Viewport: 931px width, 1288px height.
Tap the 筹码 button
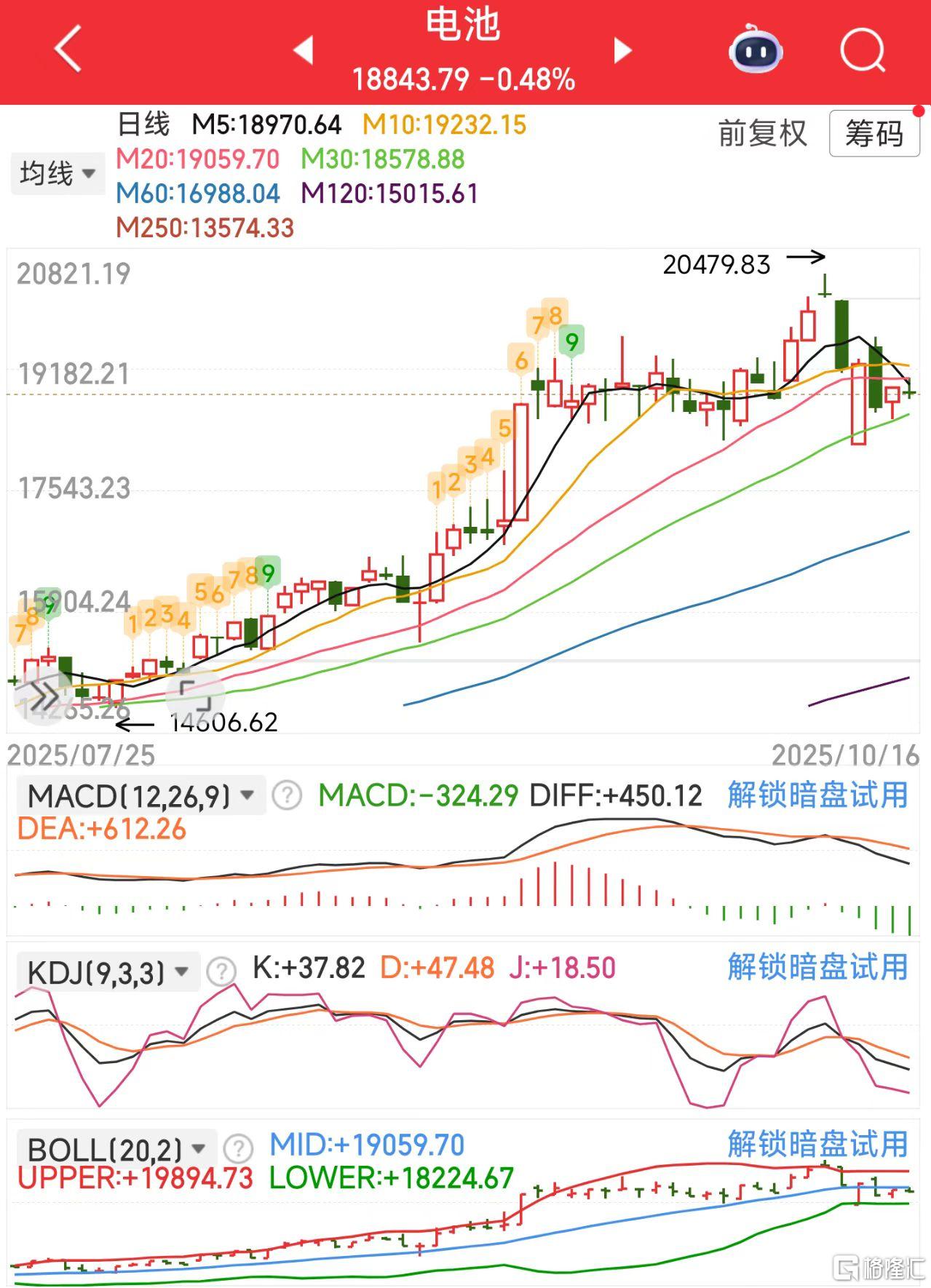tap(873, 134)
